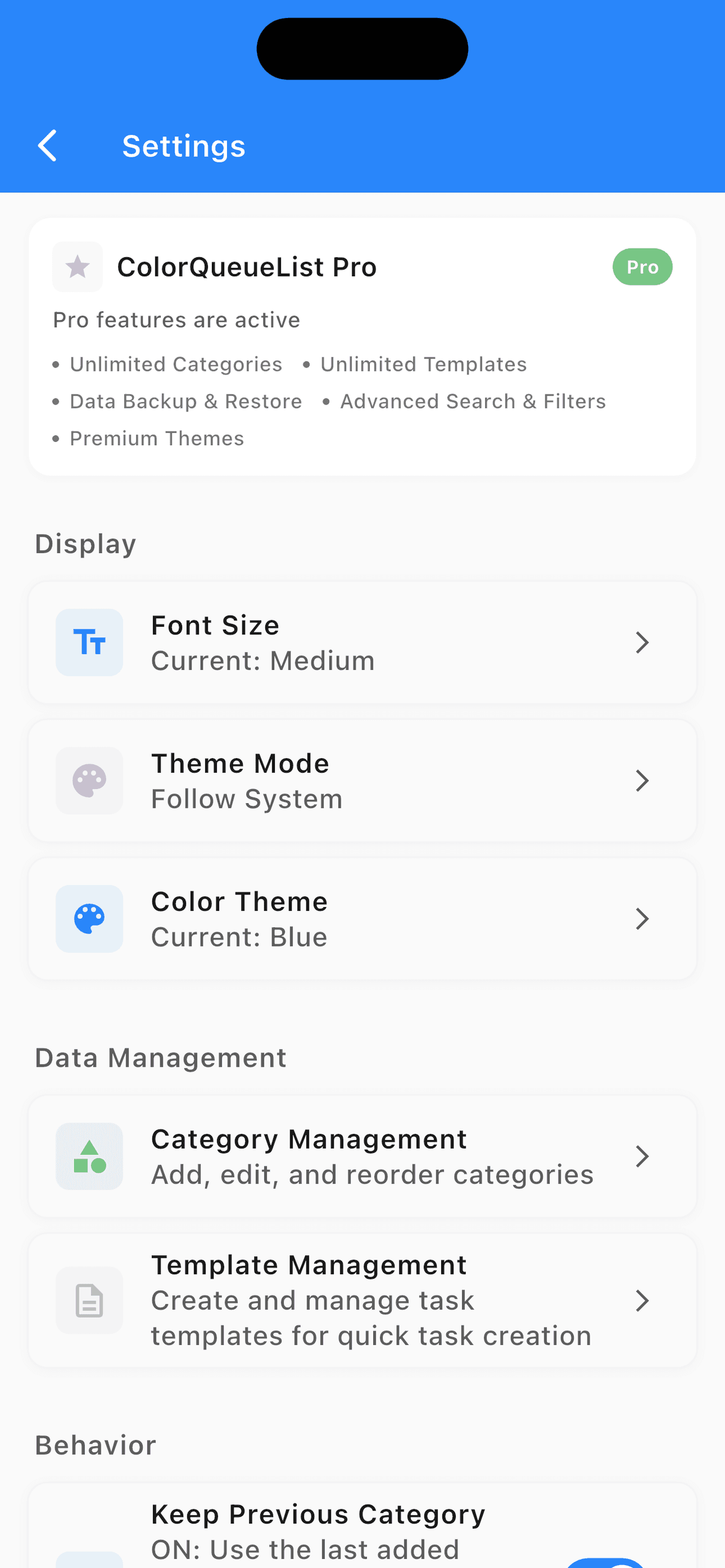
Task: Tap the Template Management document icon
Action: click(89, 1301)
